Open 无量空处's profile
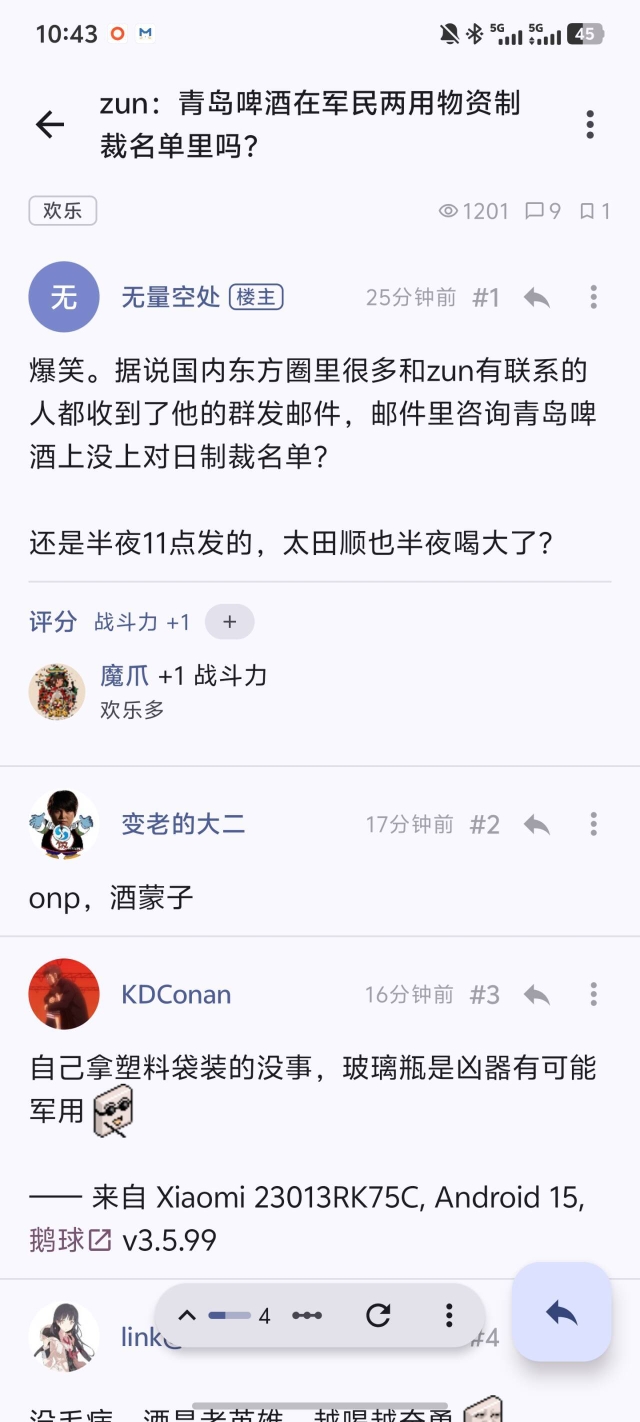This screenshot has height=1422, width=640. click(x=64, y=297)
